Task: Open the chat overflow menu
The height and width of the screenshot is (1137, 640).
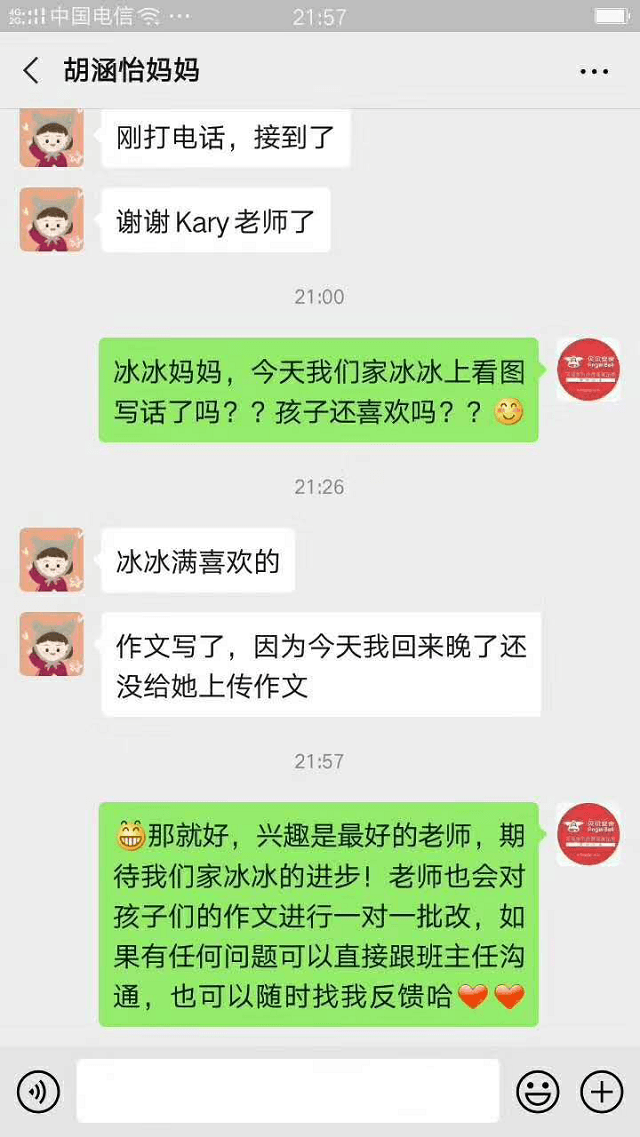Action: (x=594, y=71)
